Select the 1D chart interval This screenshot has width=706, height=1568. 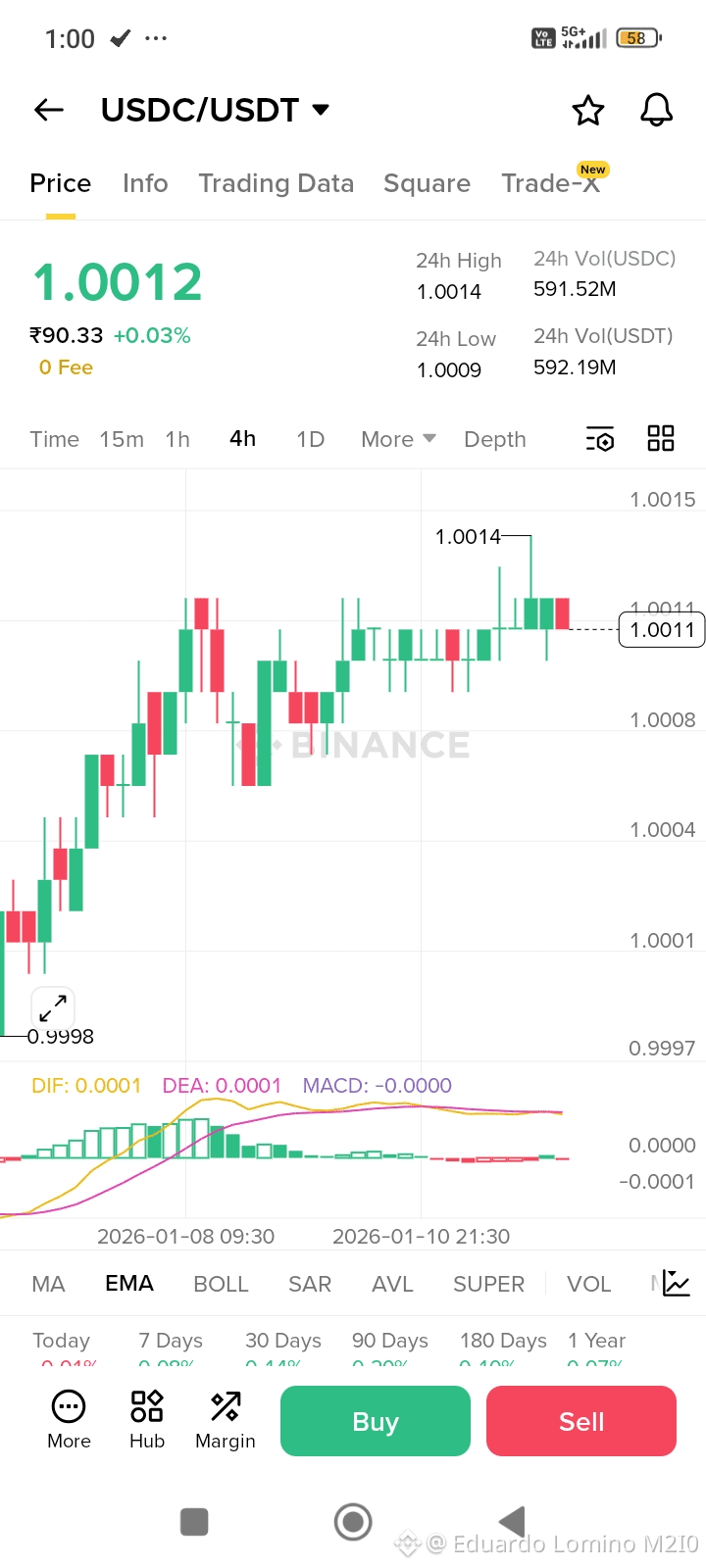(310, 439)
